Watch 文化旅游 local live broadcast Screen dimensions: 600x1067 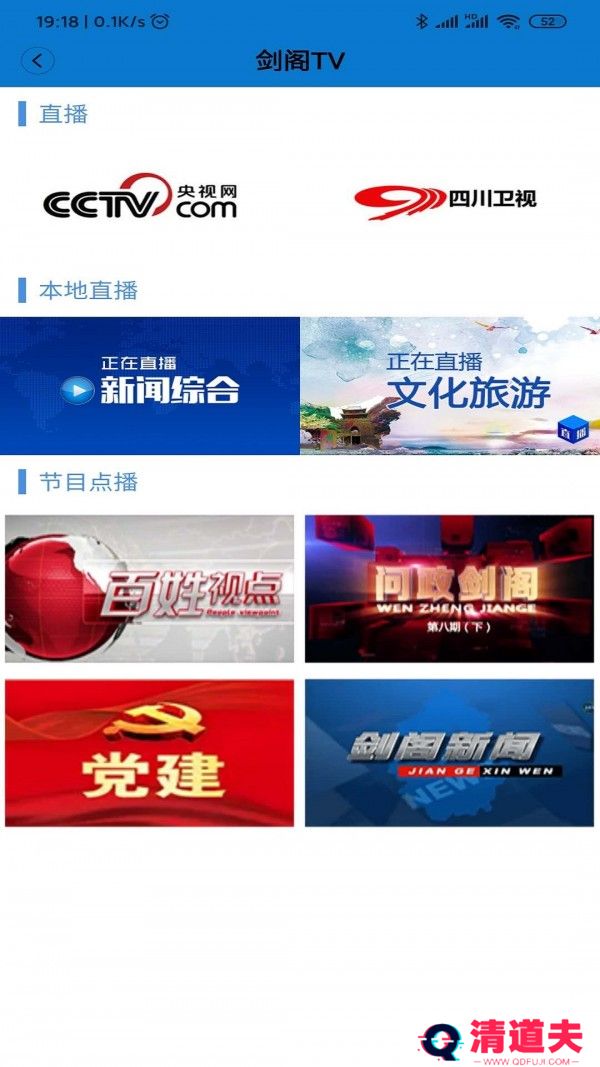point(450,386)
